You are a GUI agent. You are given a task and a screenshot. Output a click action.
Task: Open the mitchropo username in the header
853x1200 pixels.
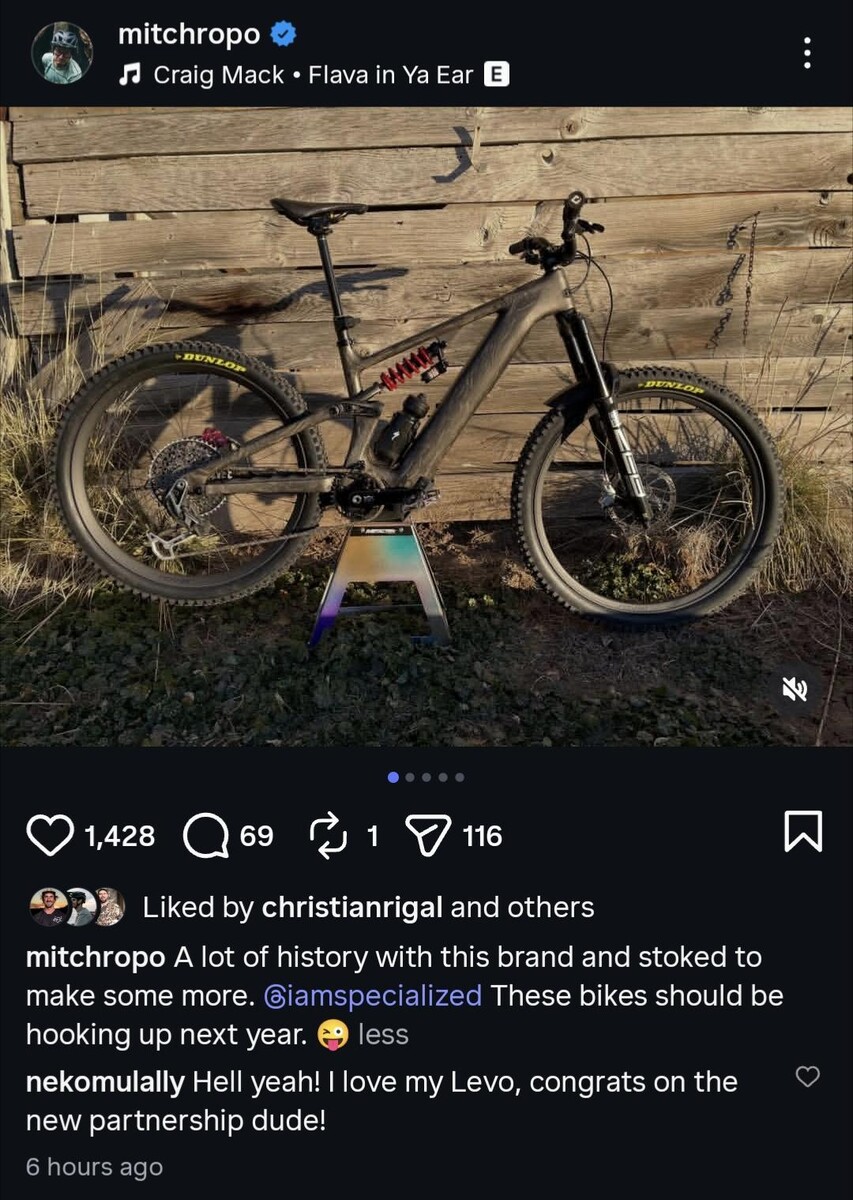[x=189, y=34]
